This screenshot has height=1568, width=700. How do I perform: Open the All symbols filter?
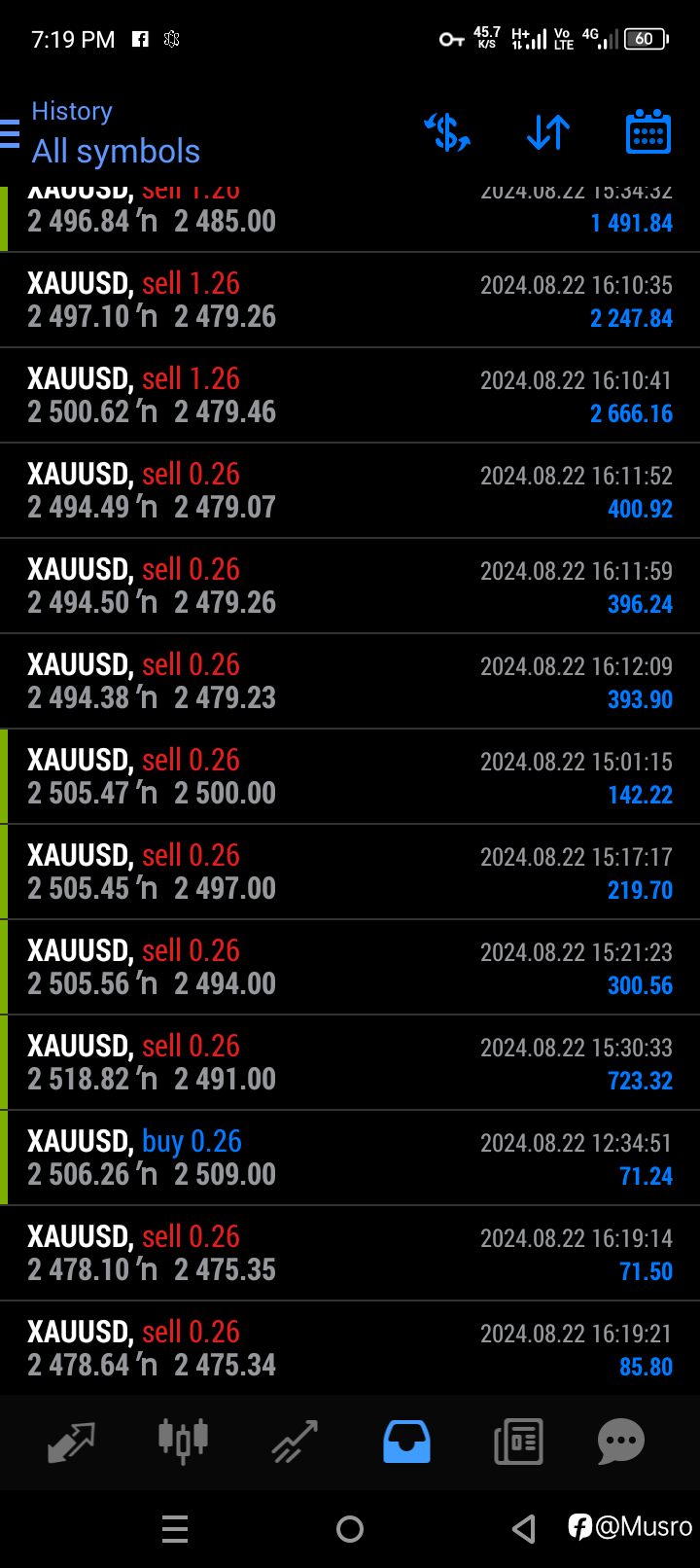(x=116, y=152)
